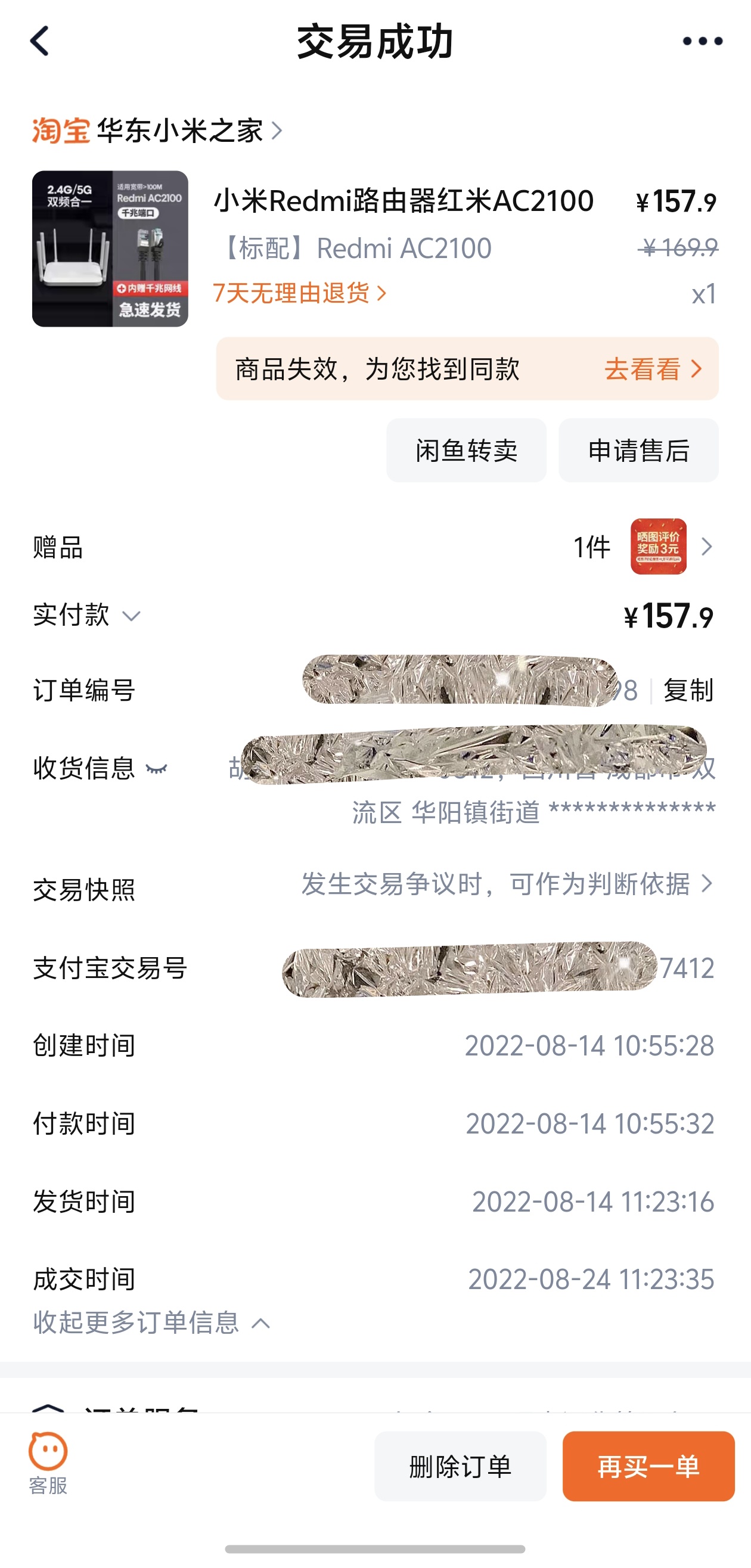Resell the item via 闲鱼转卖
This screenshot has width=751, height=1568.
pos(466,451)
